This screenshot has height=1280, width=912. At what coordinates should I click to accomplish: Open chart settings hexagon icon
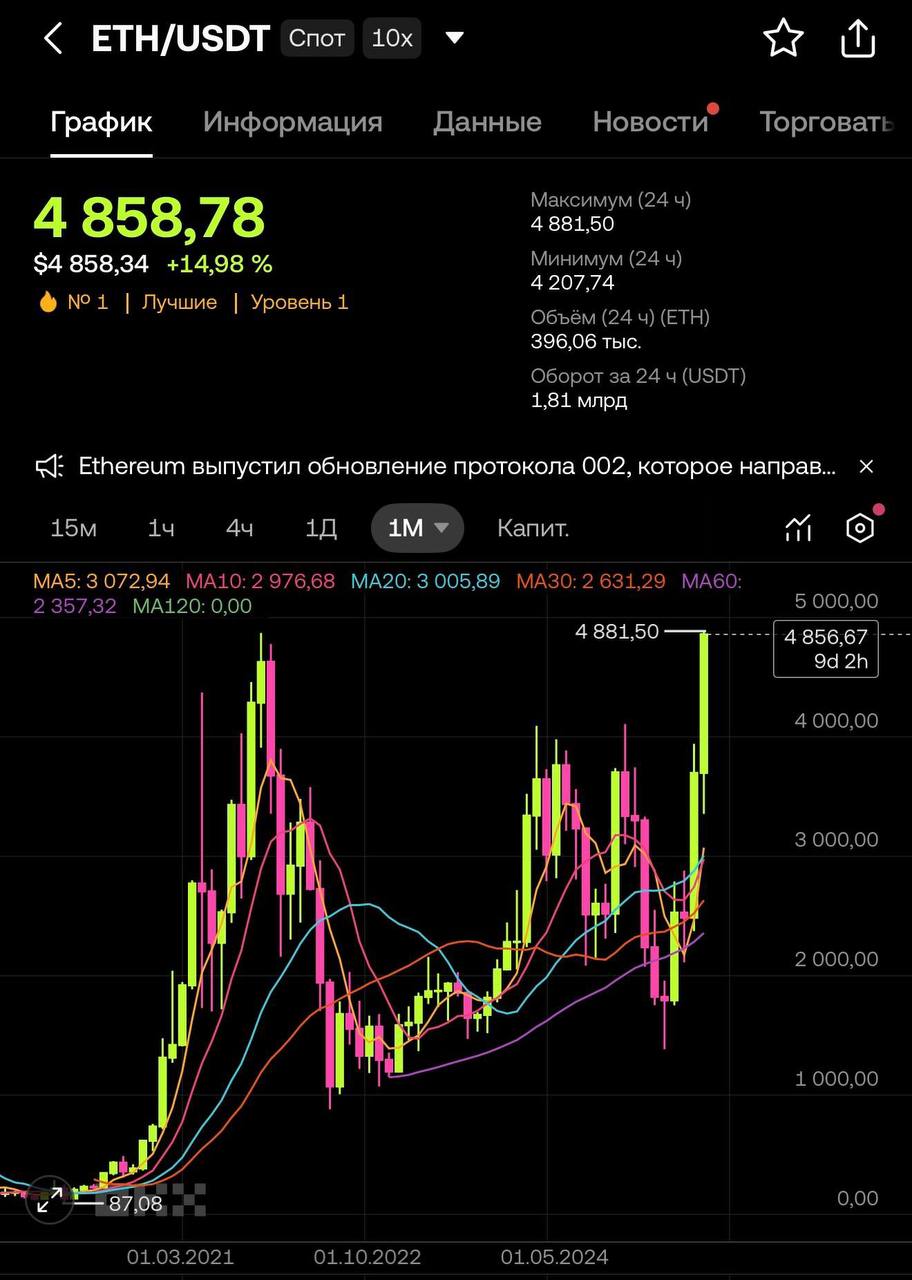pyautogui.click(x=860, y=528)
